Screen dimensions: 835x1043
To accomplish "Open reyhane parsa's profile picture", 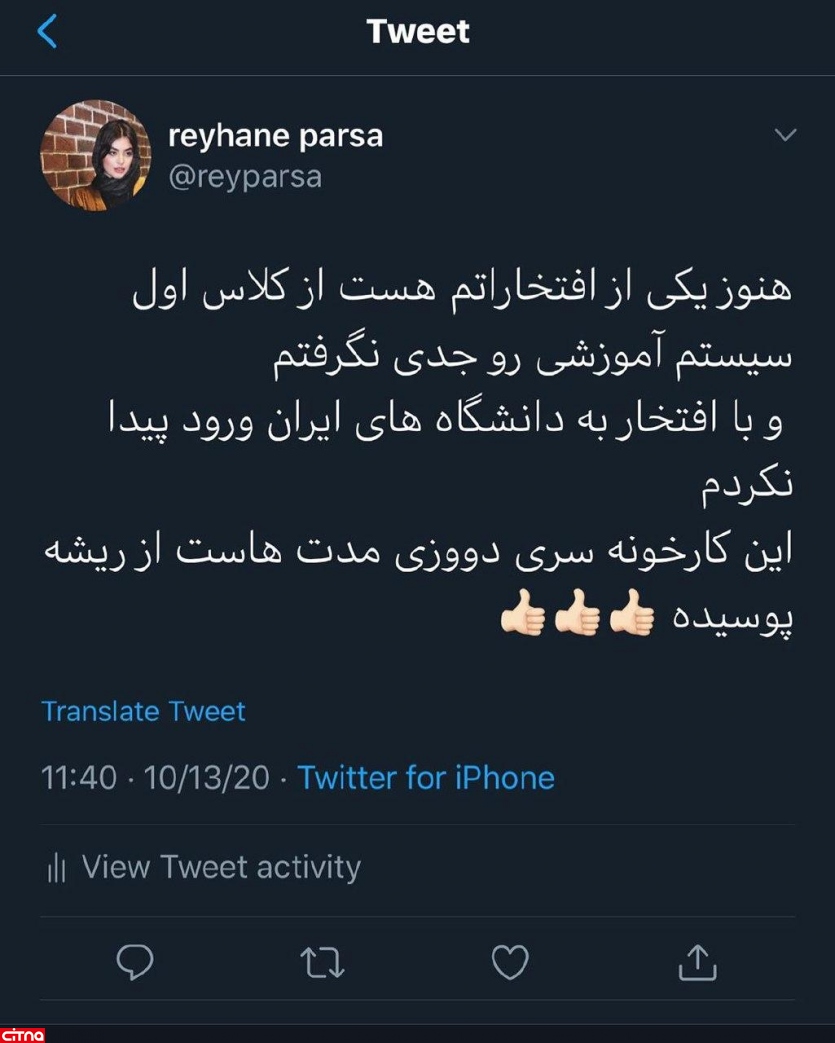I will (x=95, y=155).
